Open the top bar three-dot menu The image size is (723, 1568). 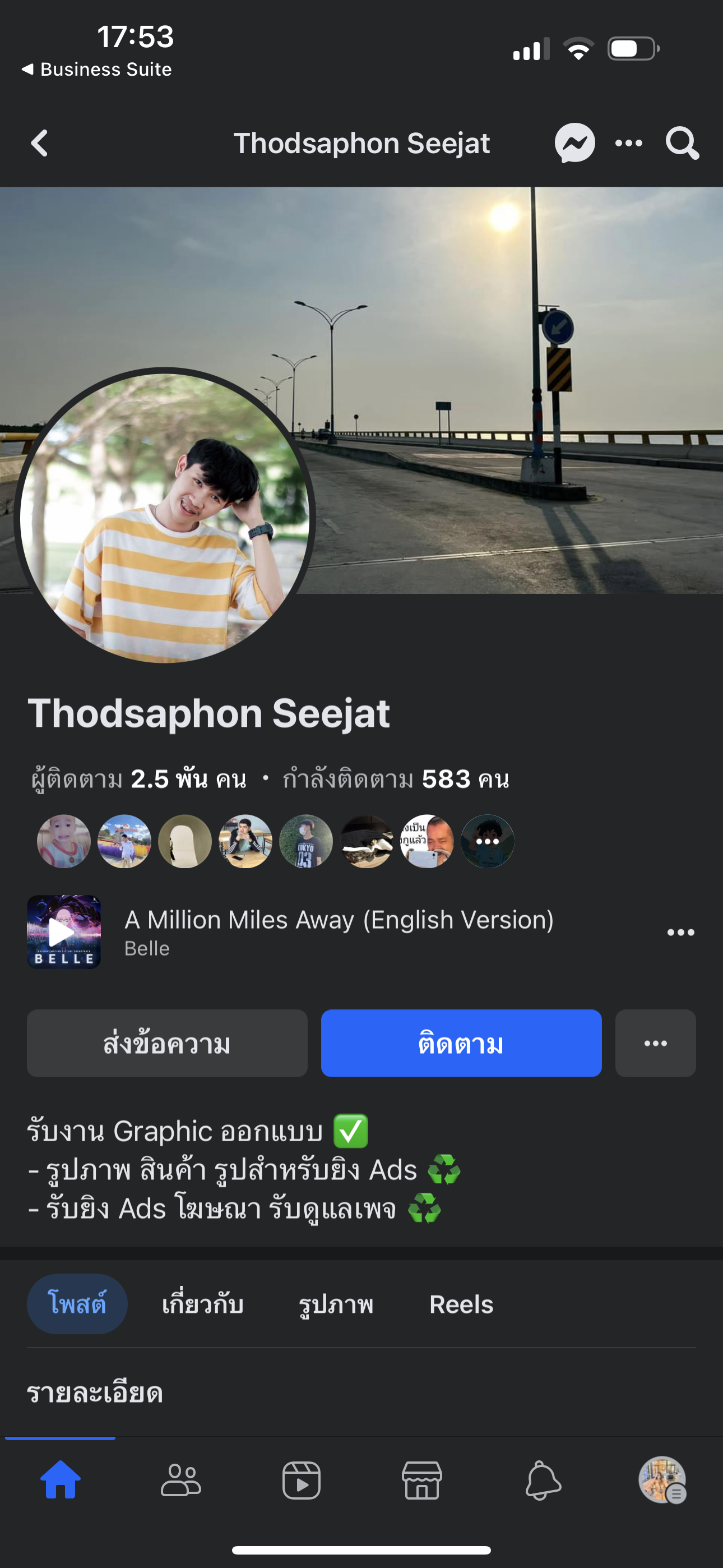[629, 144]
